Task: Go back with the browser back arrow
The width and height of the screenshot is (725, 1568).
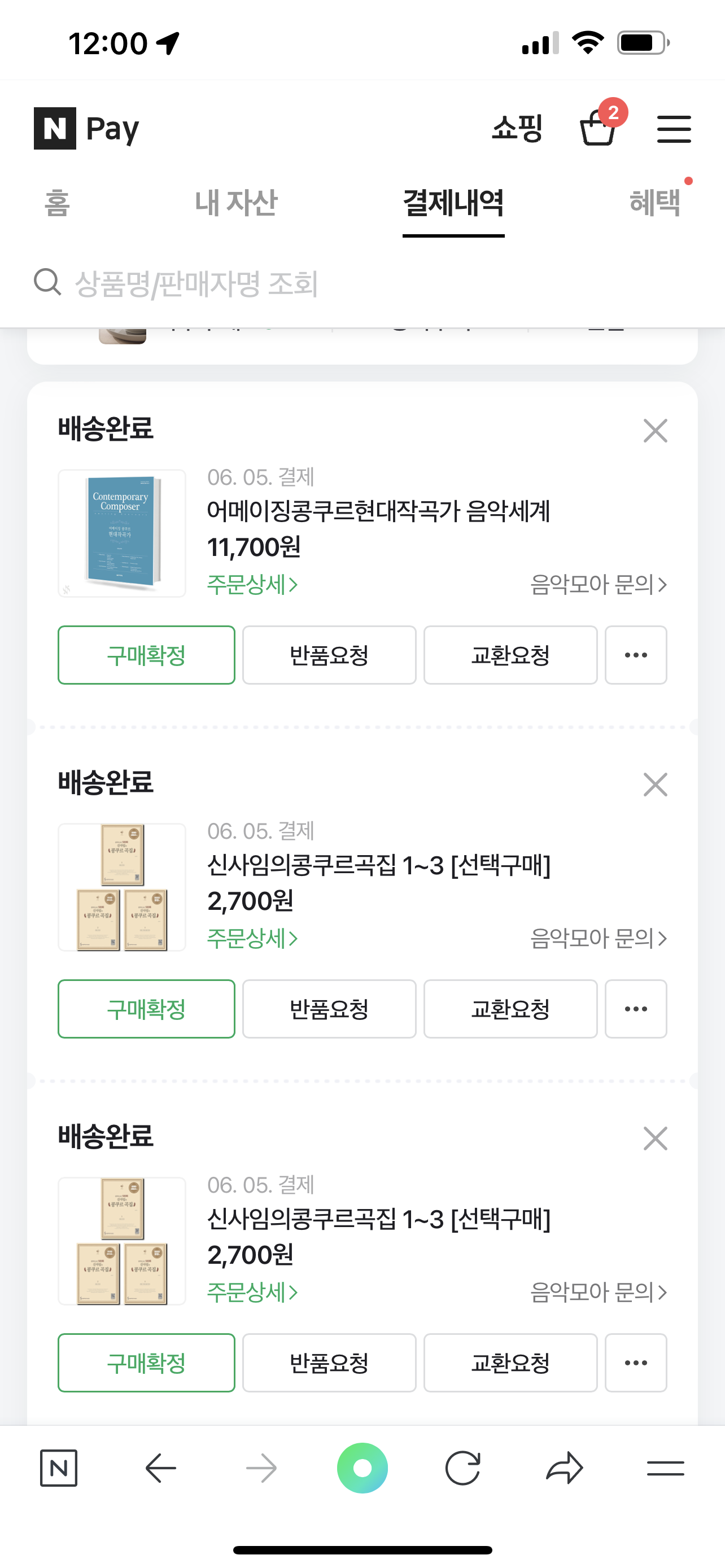Action: pyautogui.click(x=161, y=1468)
